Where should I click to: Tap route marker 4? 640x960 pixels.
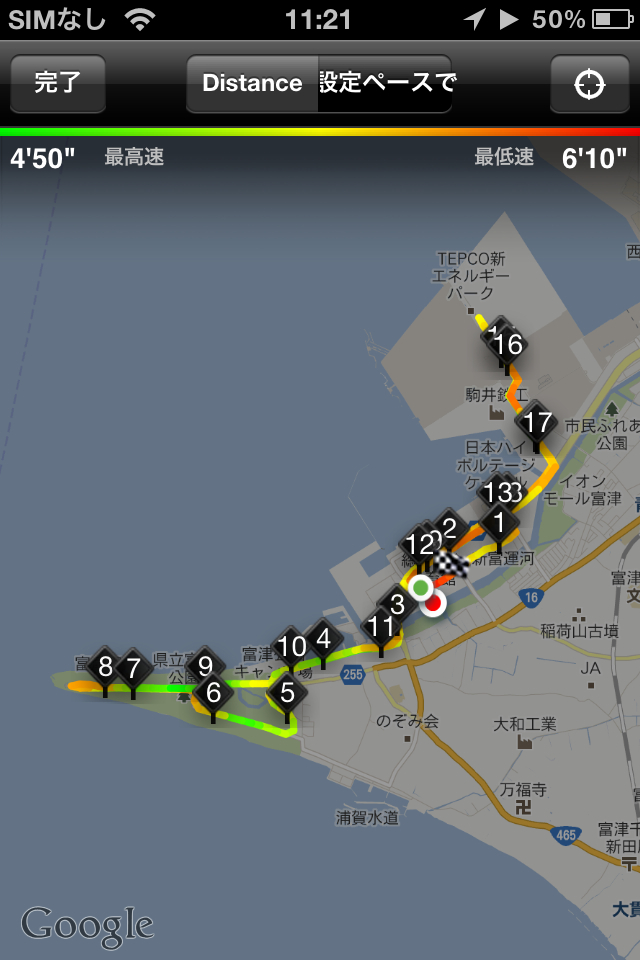[323, 636]
